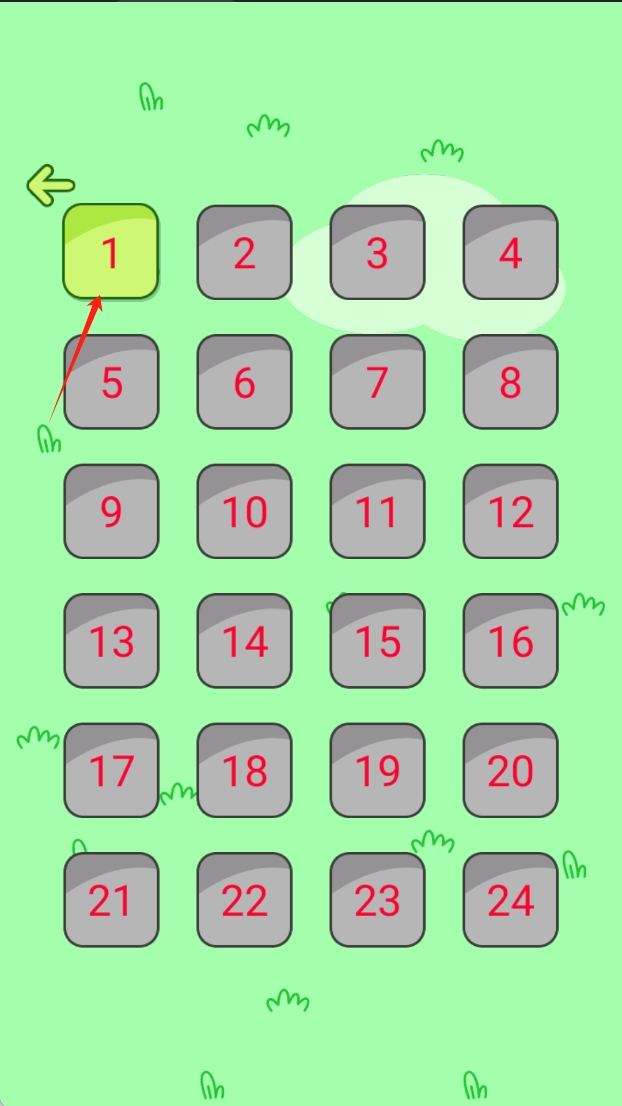Open level 9
622x1106 pixels.
pos(111,511)
